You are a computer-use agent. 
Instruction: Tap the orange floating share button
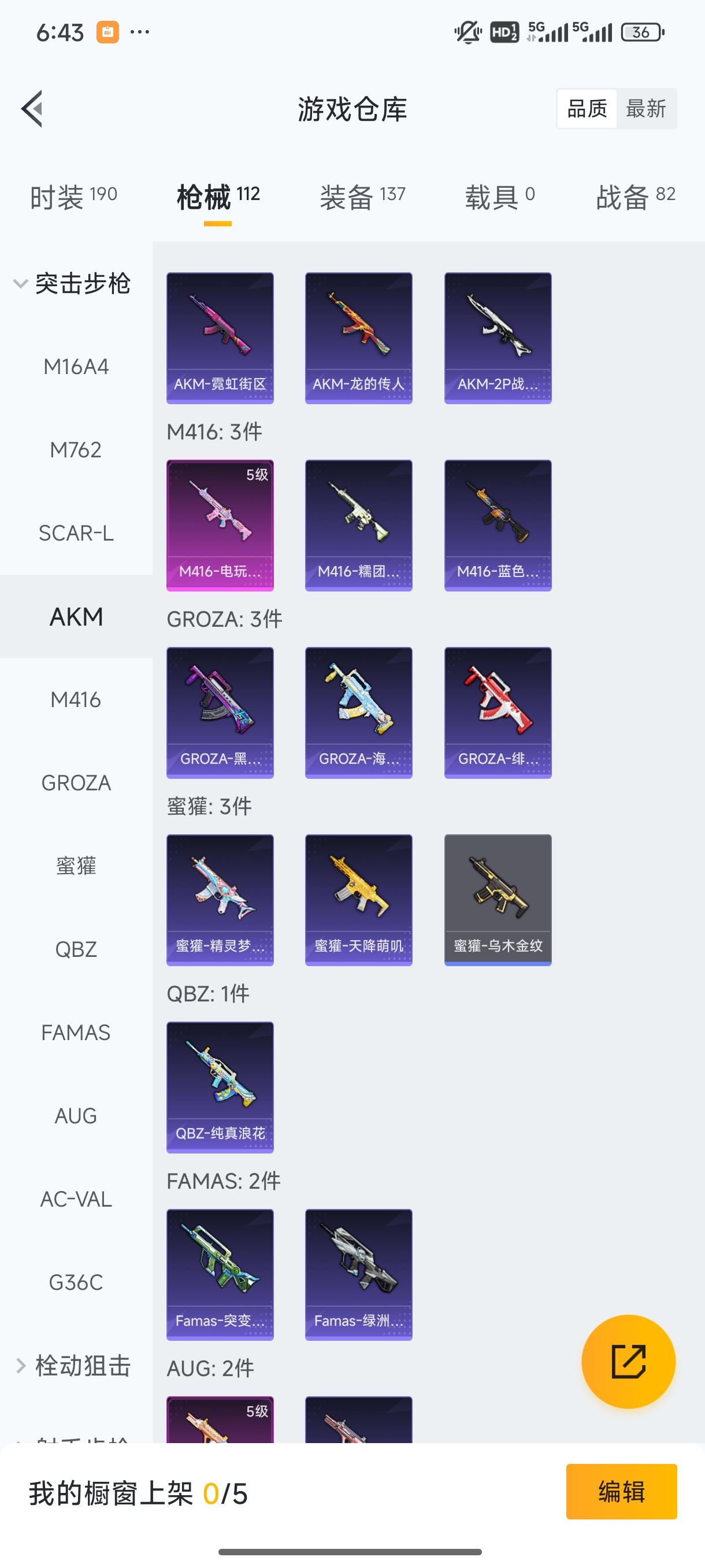click(628, 1361)
